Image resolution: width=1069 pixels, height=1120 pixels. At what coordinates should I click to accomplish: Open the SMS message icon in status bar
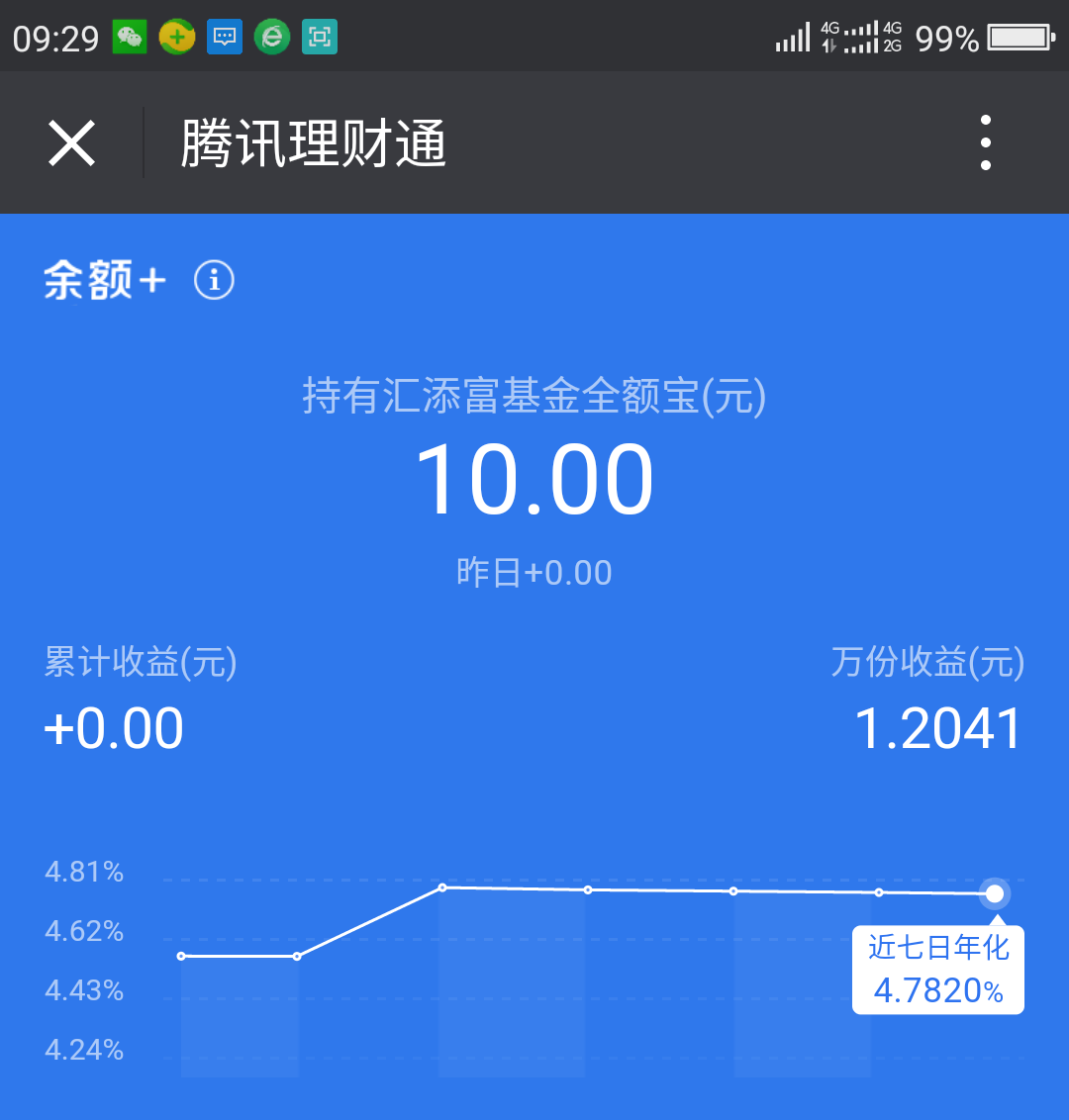coord(224,37)
